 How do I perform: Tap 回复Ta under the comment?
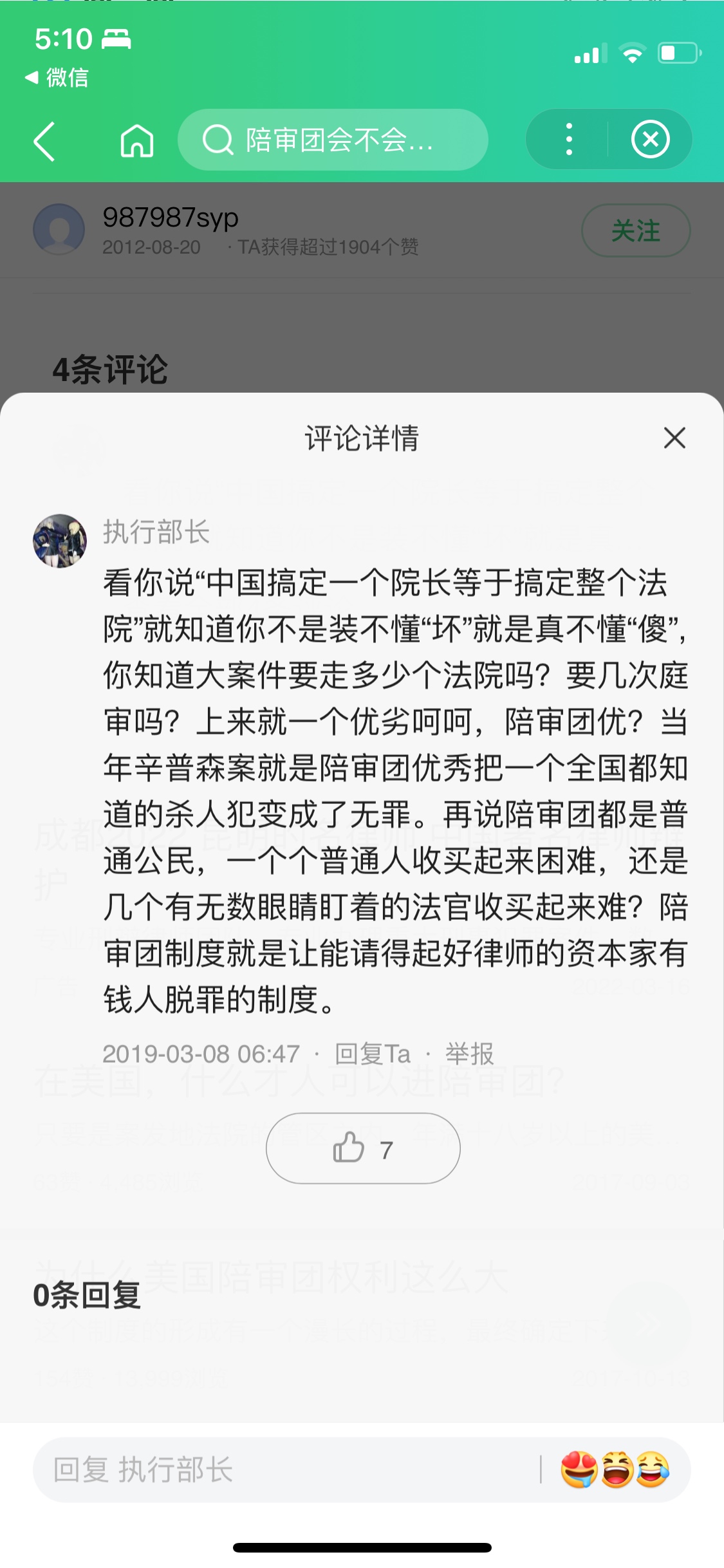(x=372, y=1054)
